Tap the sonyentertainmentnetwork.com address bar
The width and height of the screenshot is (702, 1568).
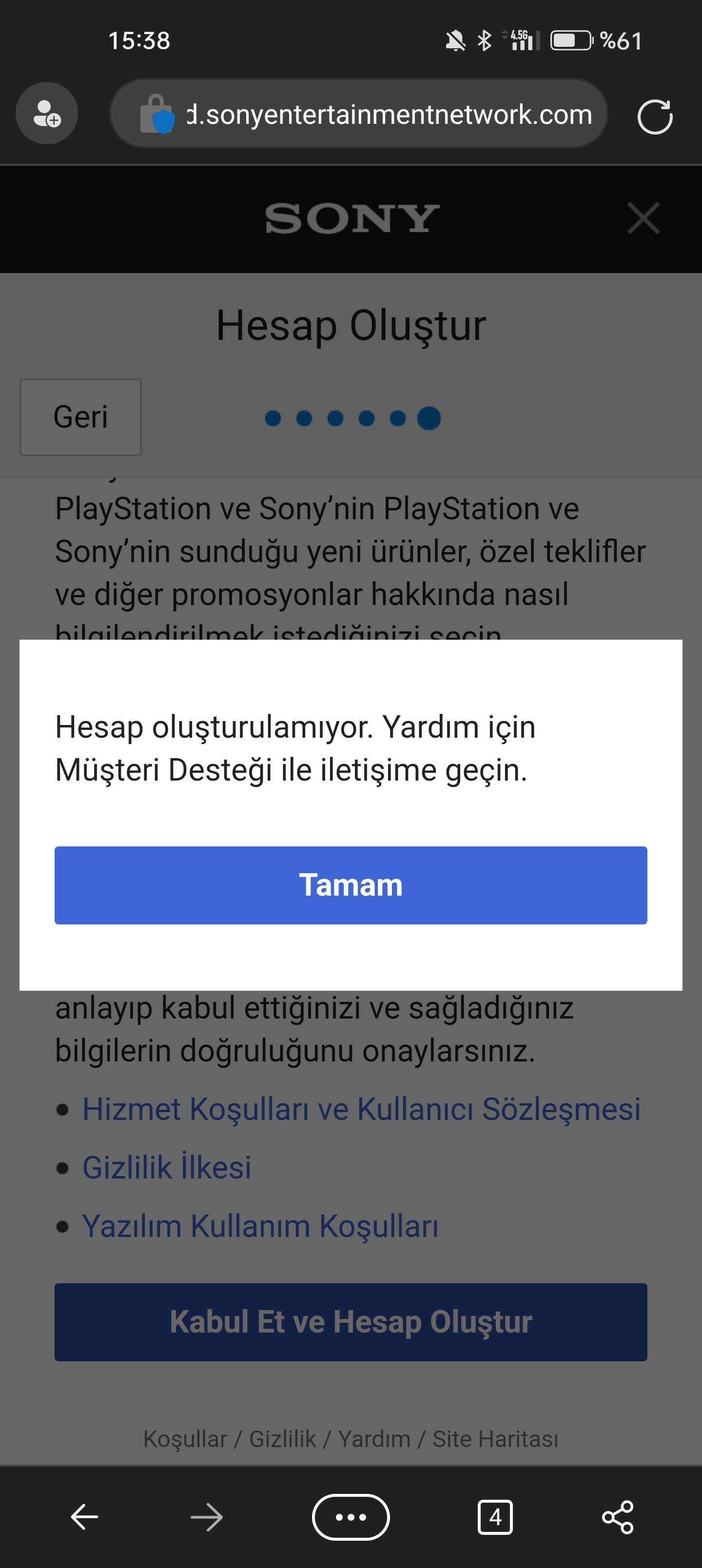click(359, 114)
